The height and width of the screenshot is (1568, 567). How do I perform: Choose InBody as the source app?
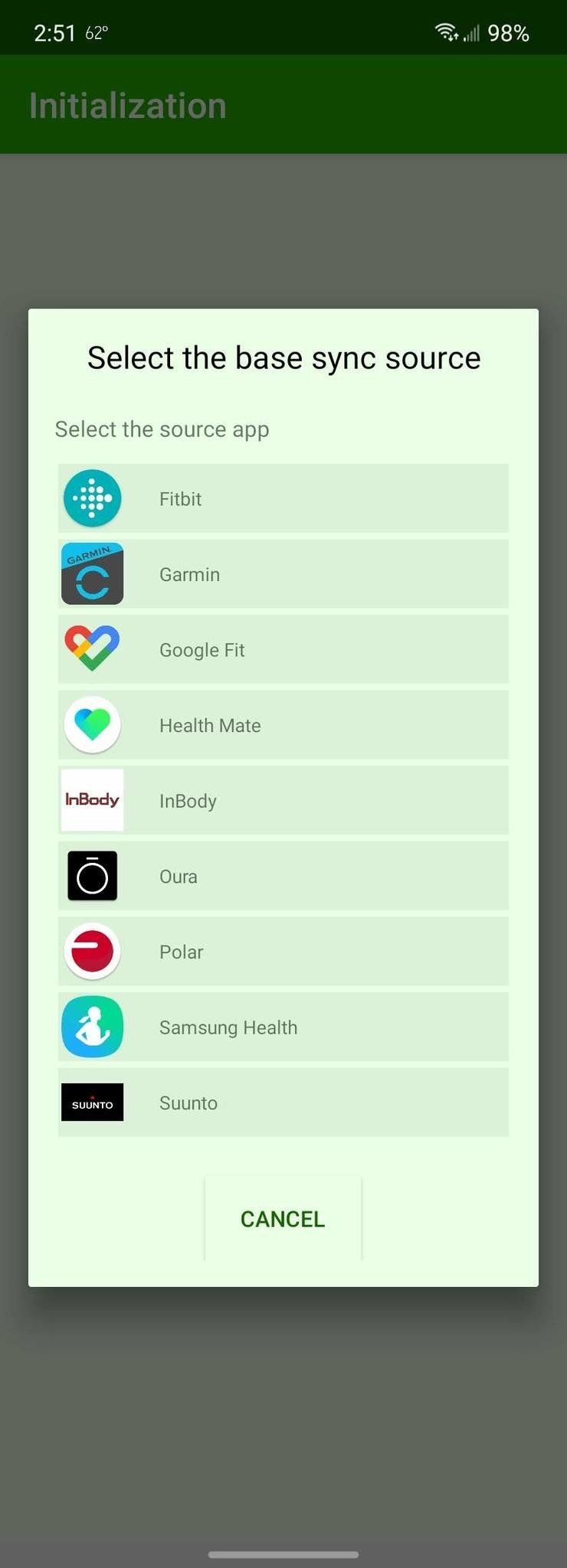(x=283, y=800)
